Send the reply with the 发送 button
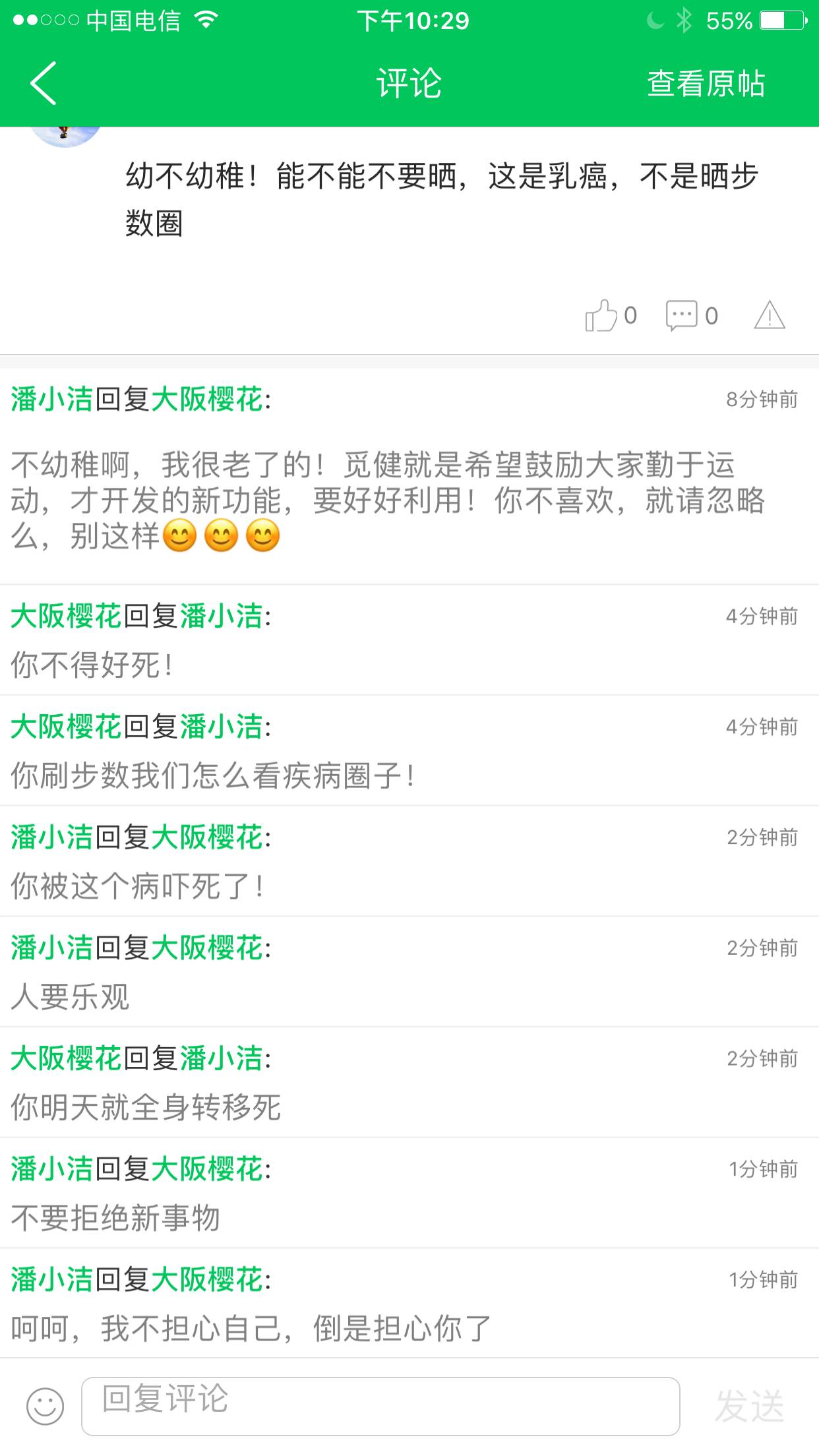The image size is (819, 1456). pyautogui.click(x=749, y=1406)
